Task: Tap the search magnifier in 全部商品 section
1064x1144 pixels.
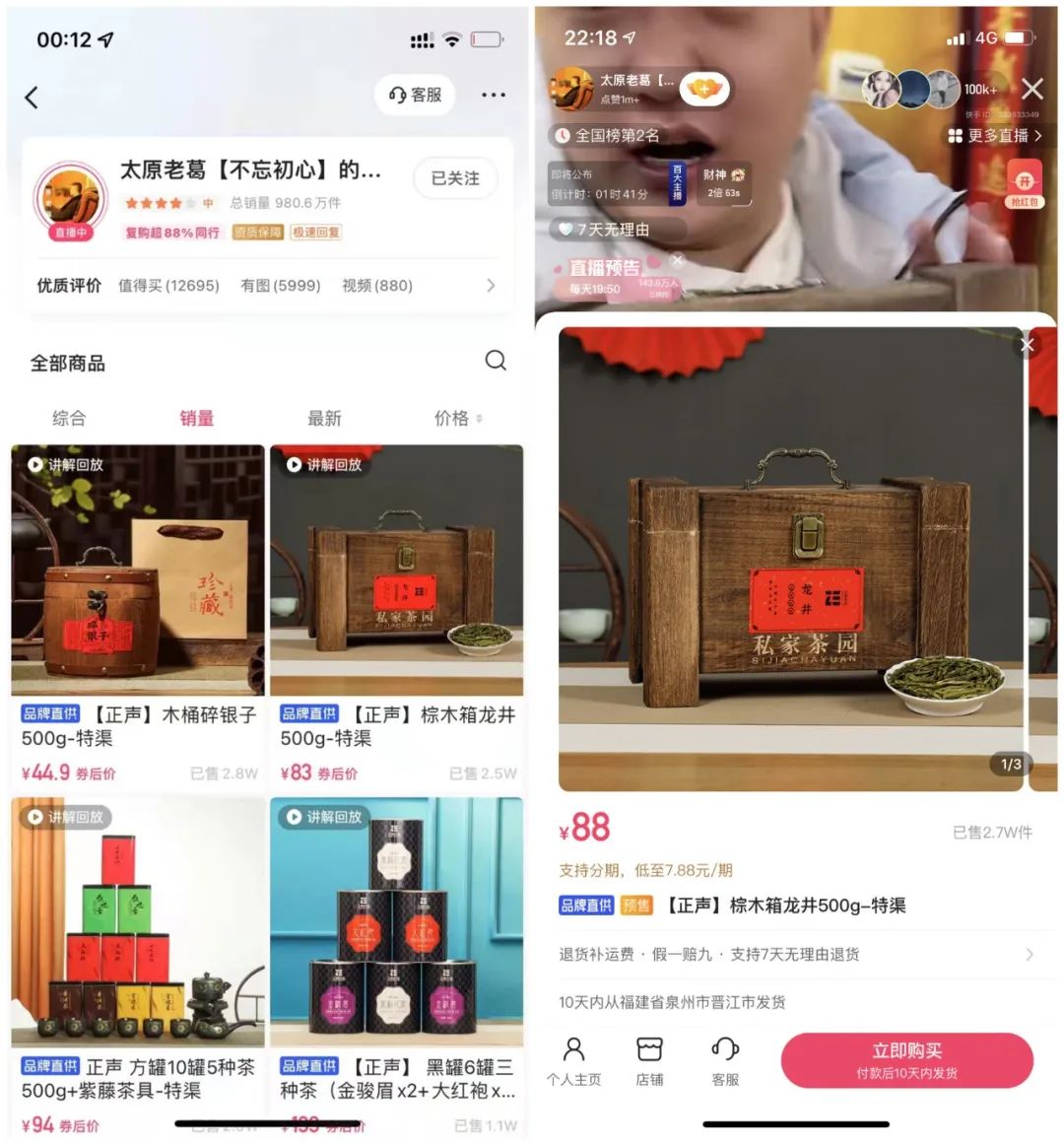Action: click(x=497, y=362)
